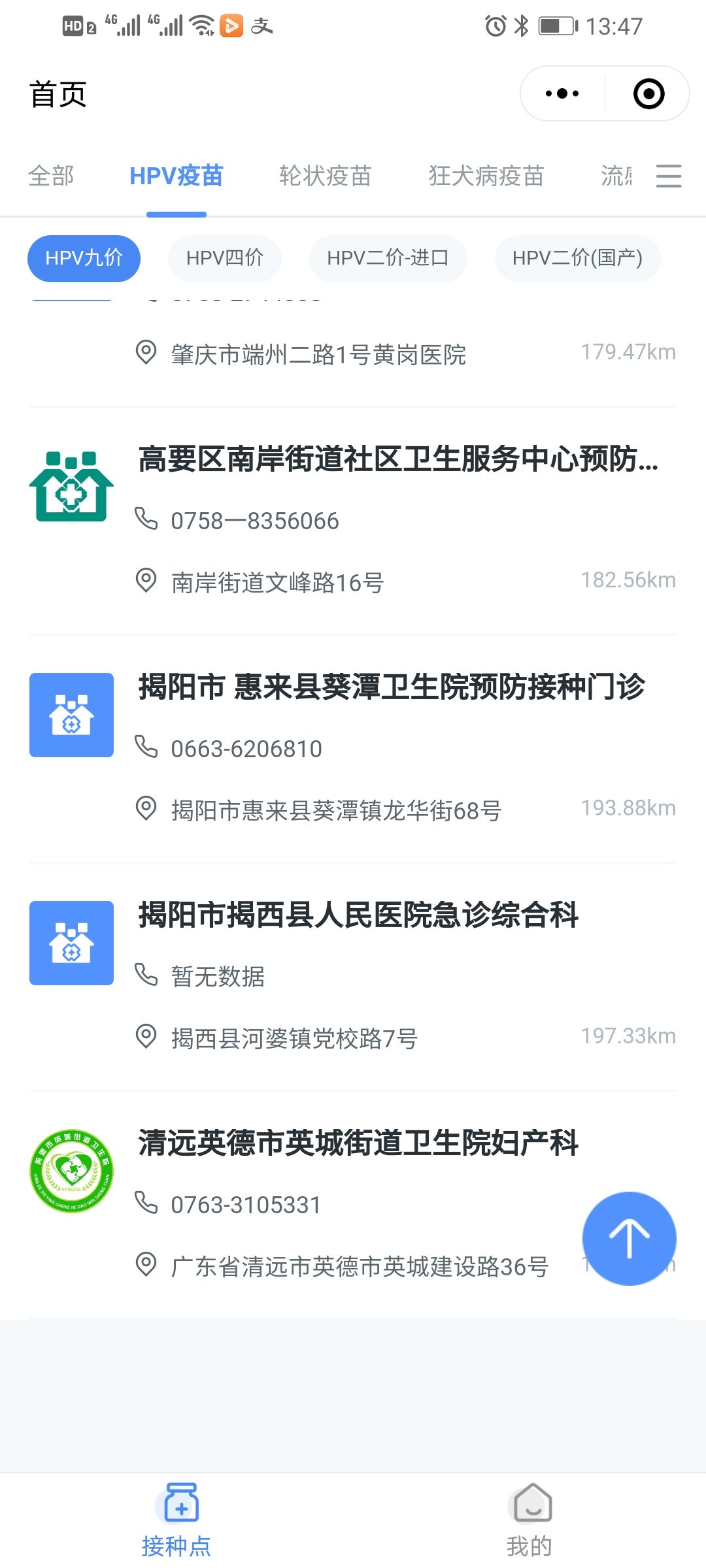Viewport: 706px width, 1568px height.
Task: Choose the HPV二价(国产) chip
Action: 577,258
